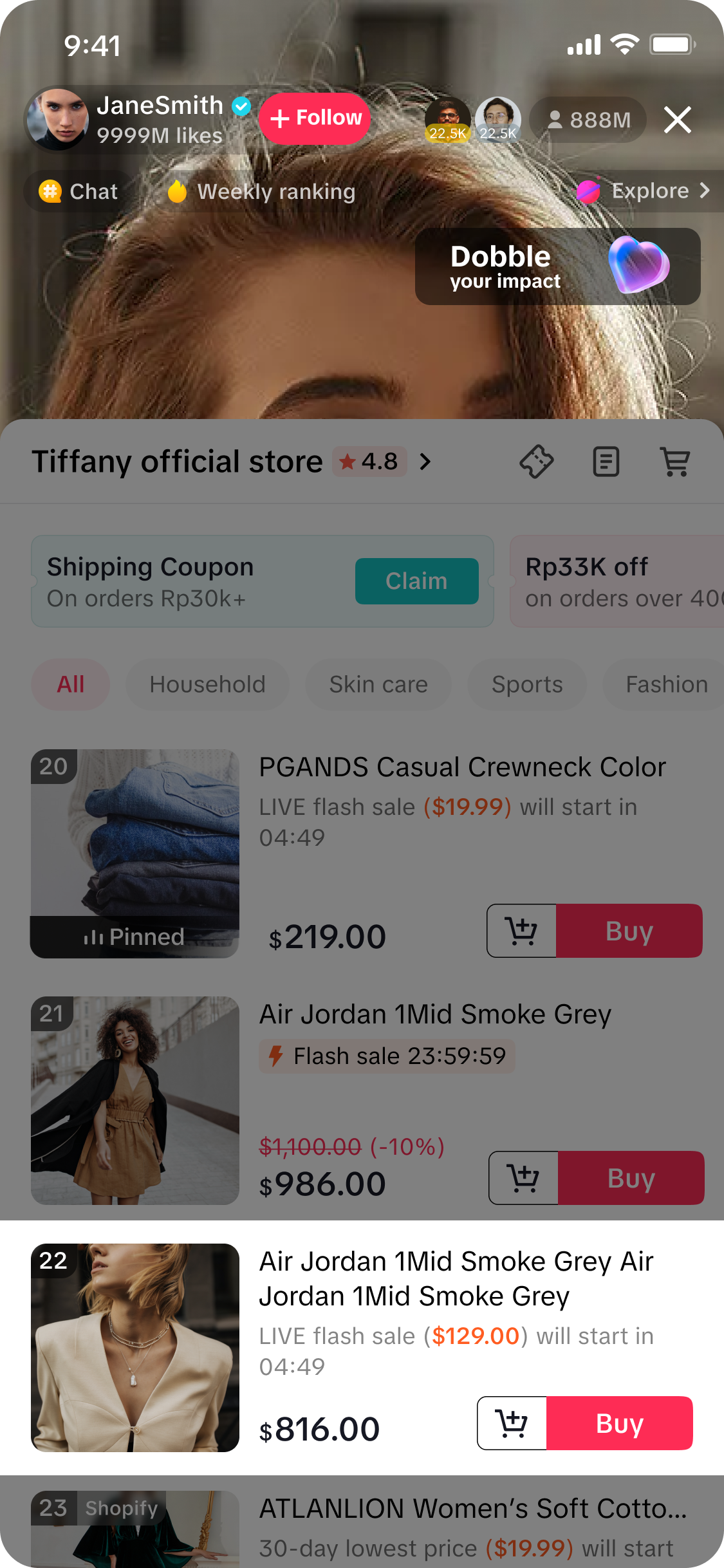Claim the Shipping Coupon

click(416, 581)
